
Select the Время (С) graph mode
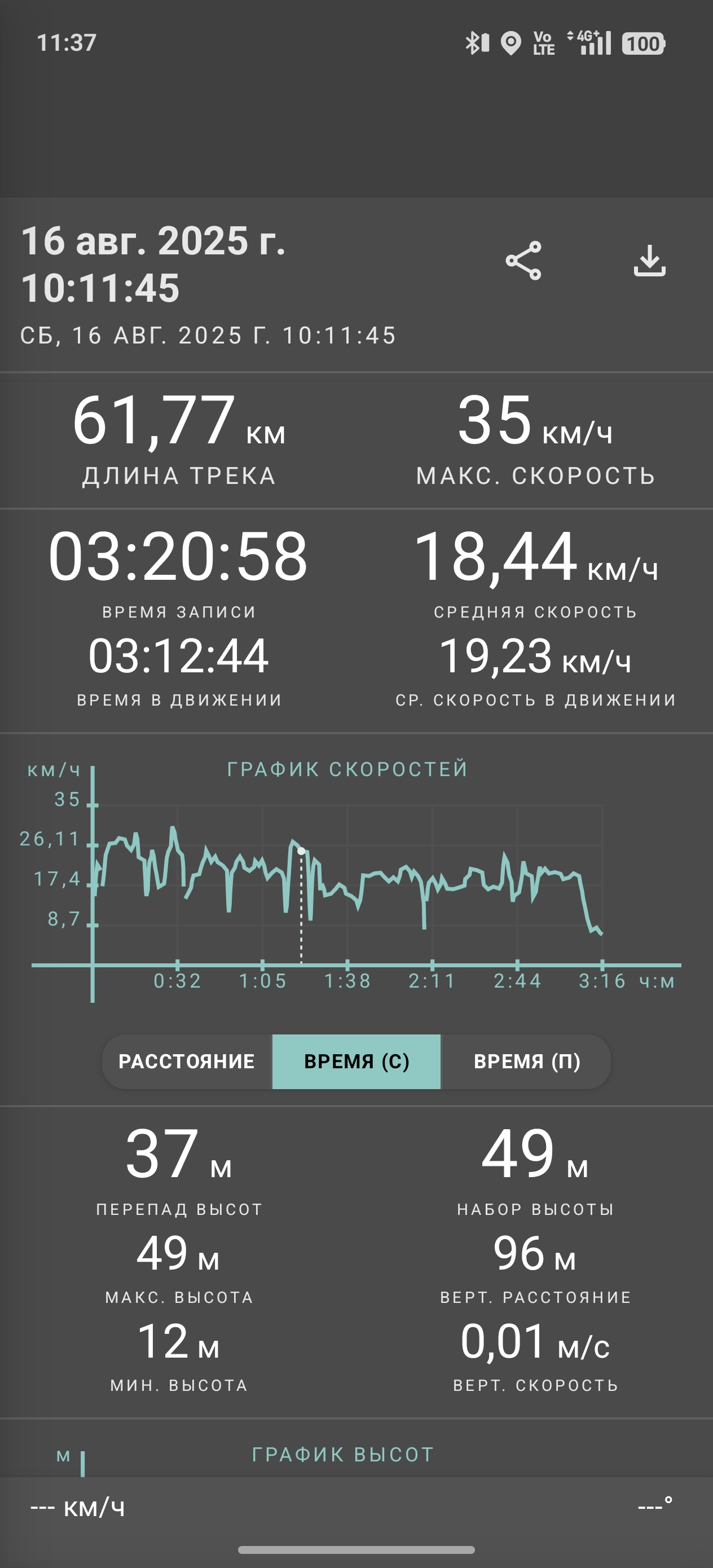pyautogui.click(x=356, y=1061)
